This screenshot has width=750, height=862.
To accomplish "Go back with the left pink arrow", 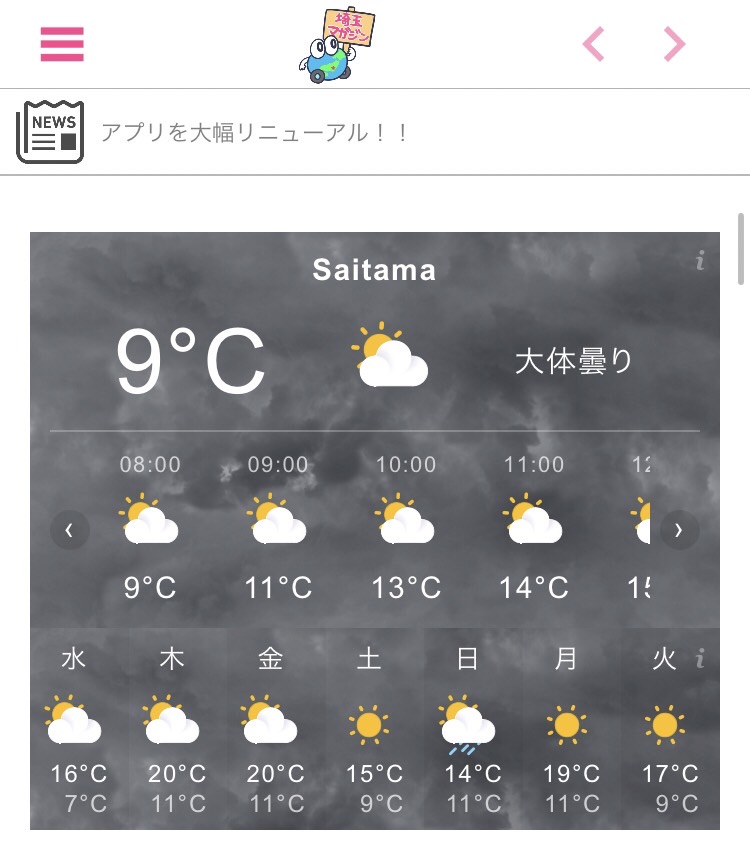I will tap(594, 44).
